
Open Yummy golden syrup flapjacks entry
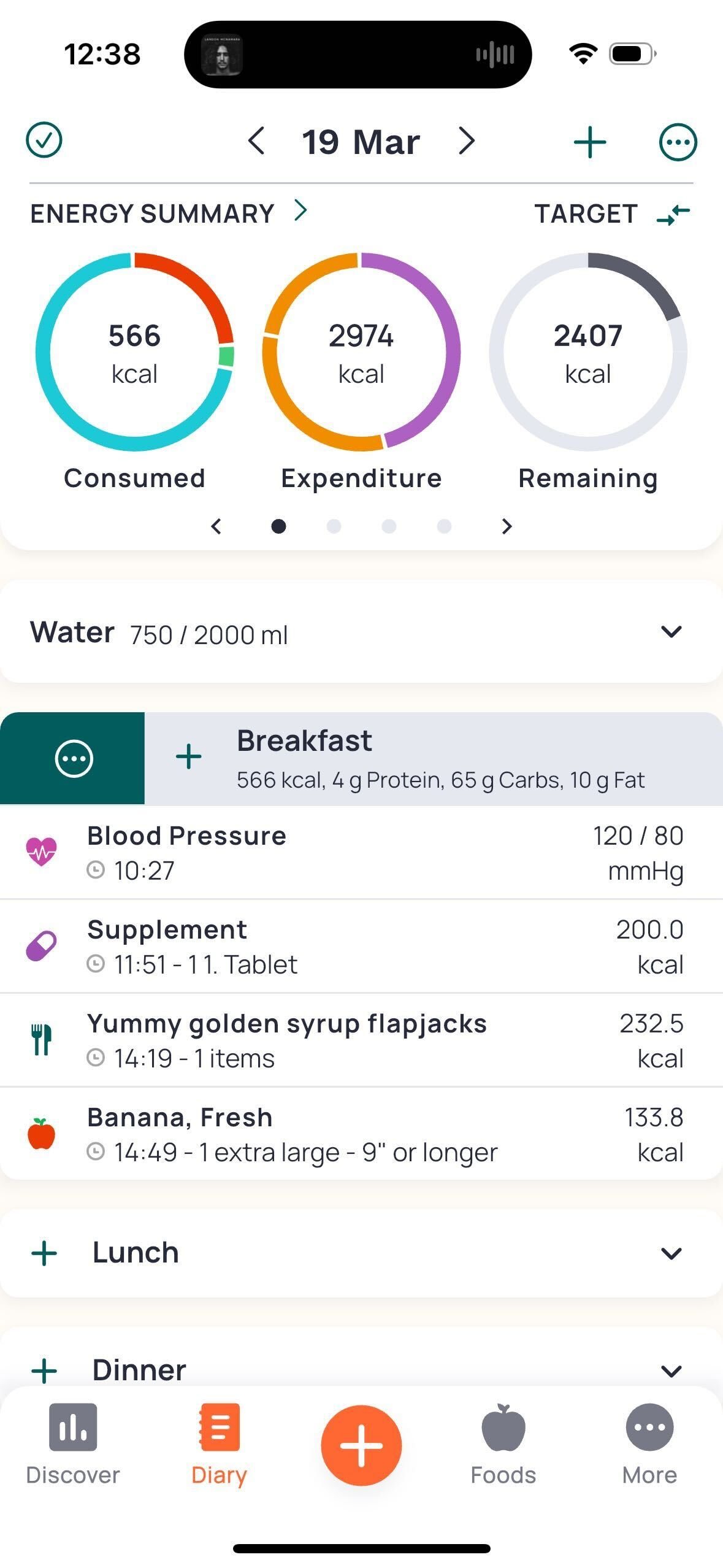[361, 1040]
